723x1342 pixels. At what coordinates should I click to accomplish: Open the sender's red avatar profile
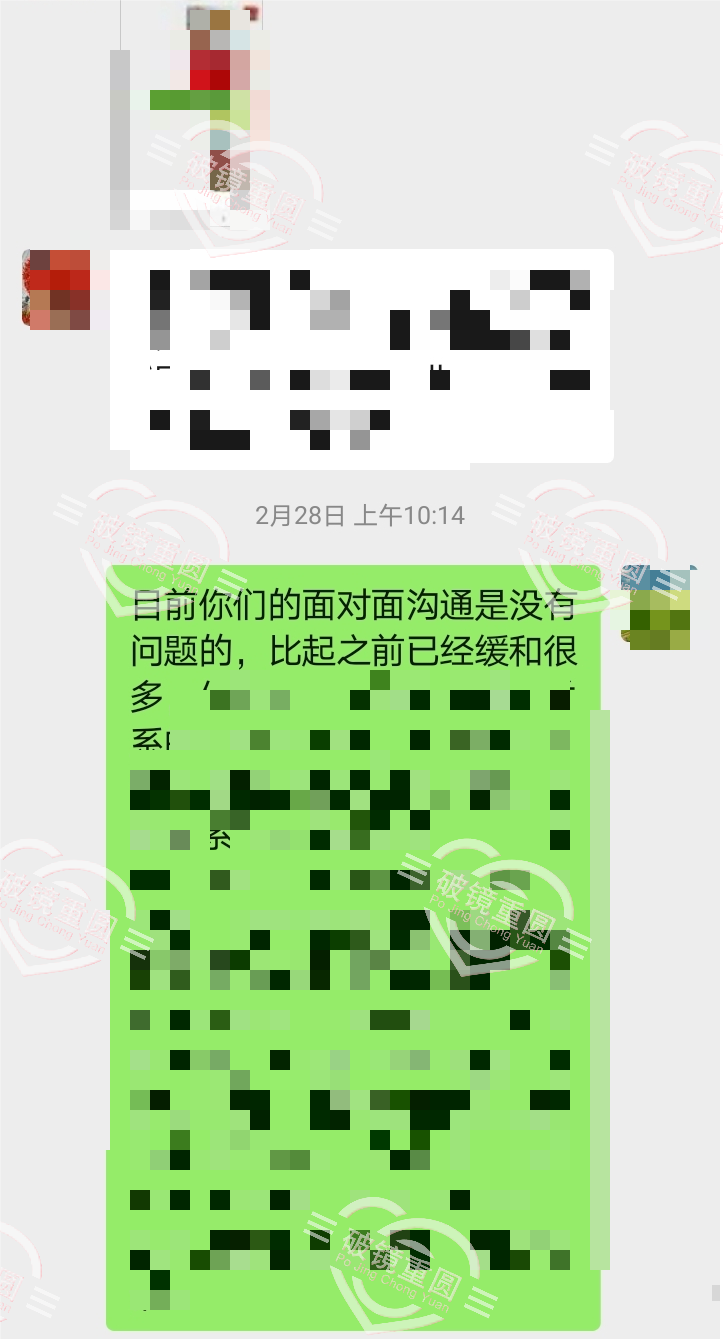(x=56, y=289)
